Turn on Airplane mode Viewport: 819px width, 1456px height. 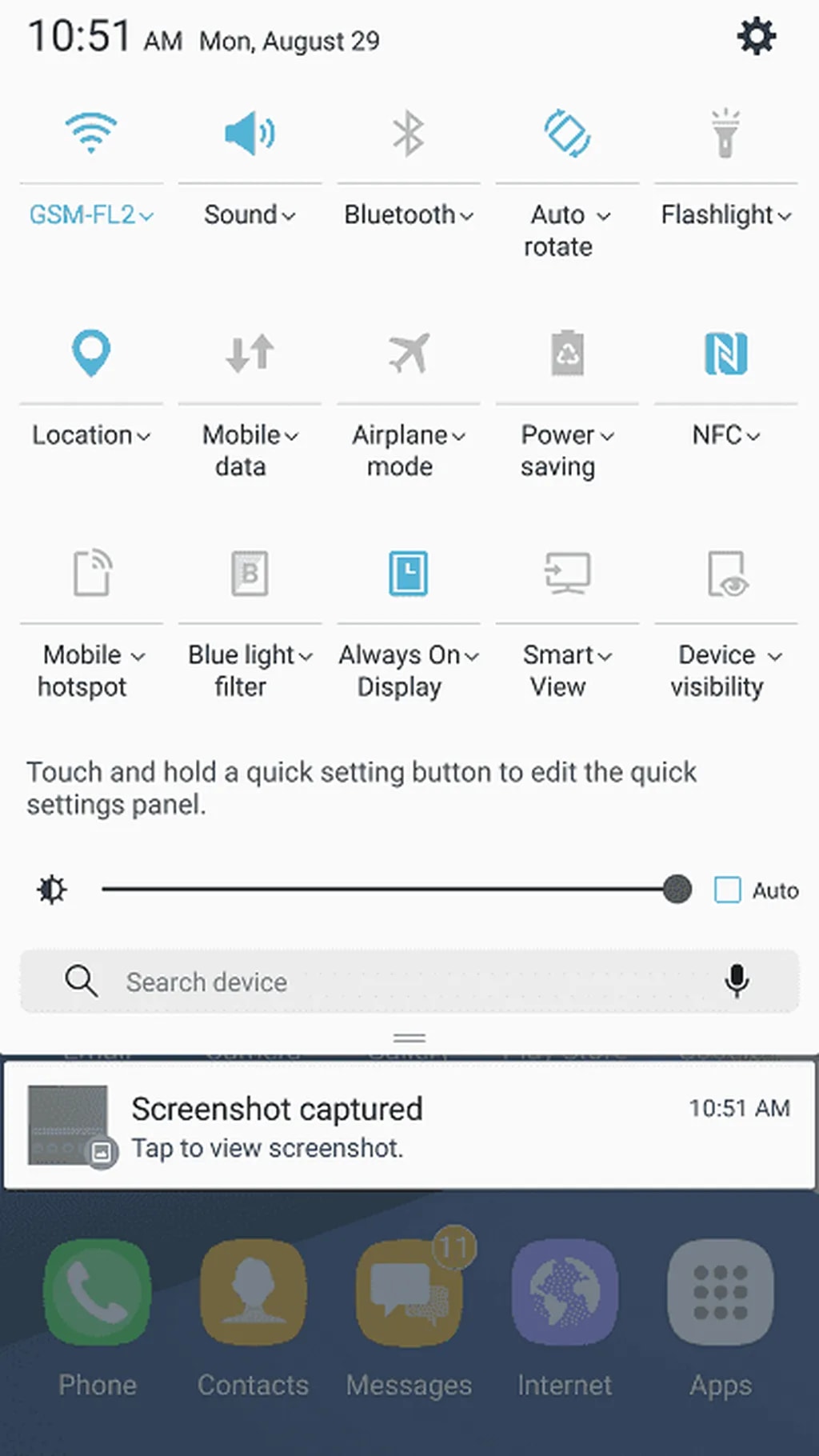[408, 353]
